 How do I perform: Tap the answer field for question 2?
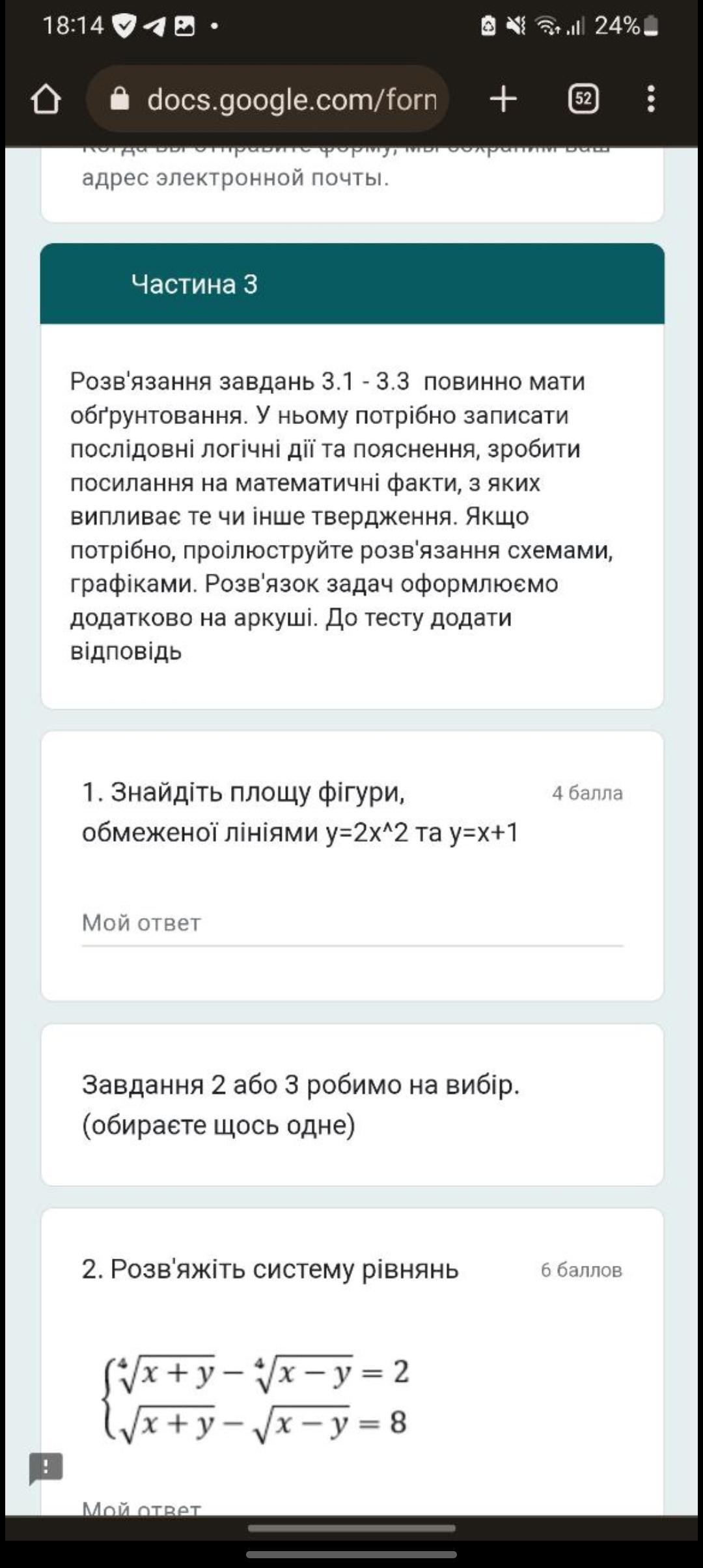pyautogui.click(x=352, y=1507)
